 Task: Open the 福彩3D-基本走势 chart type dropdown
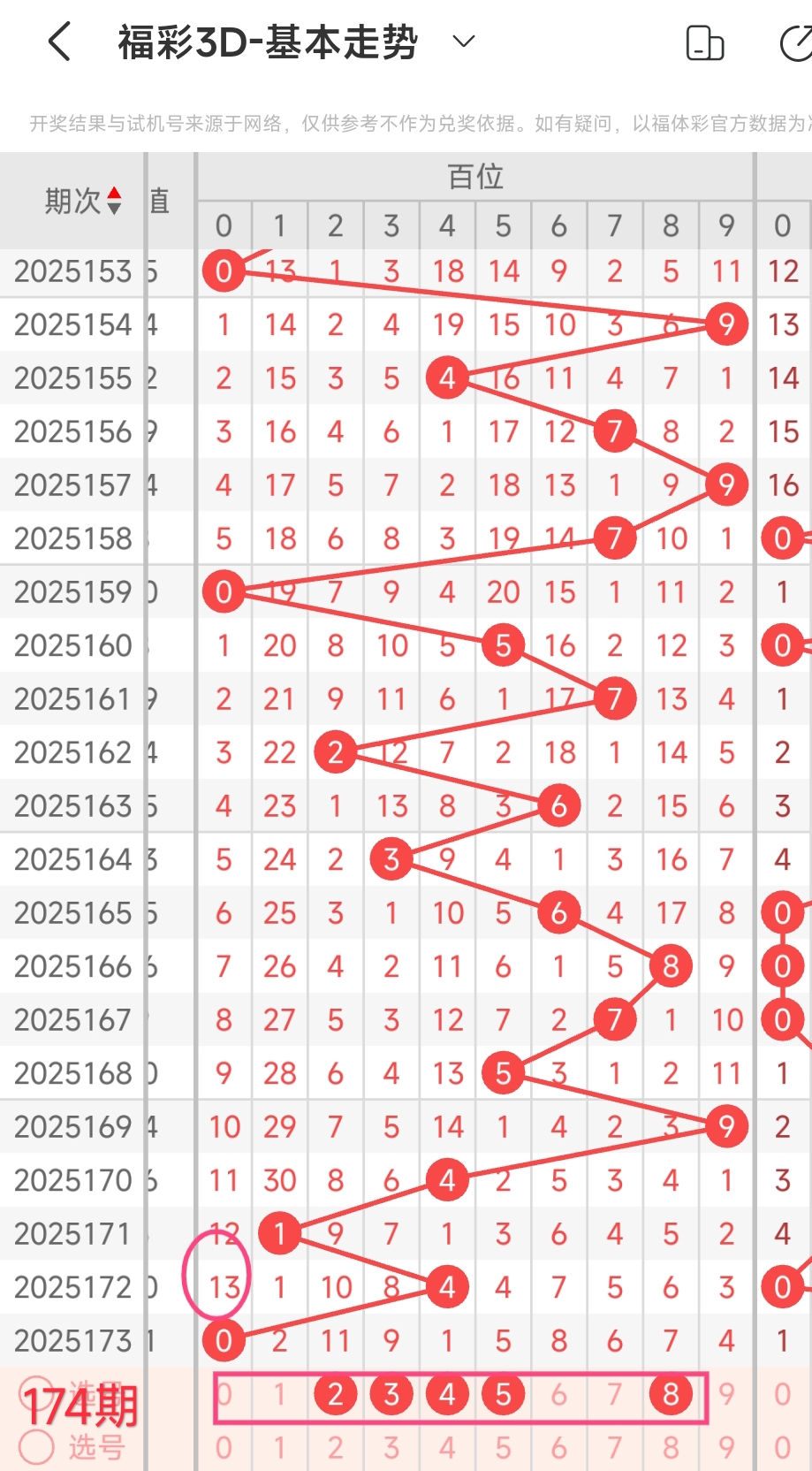(464, 41)
